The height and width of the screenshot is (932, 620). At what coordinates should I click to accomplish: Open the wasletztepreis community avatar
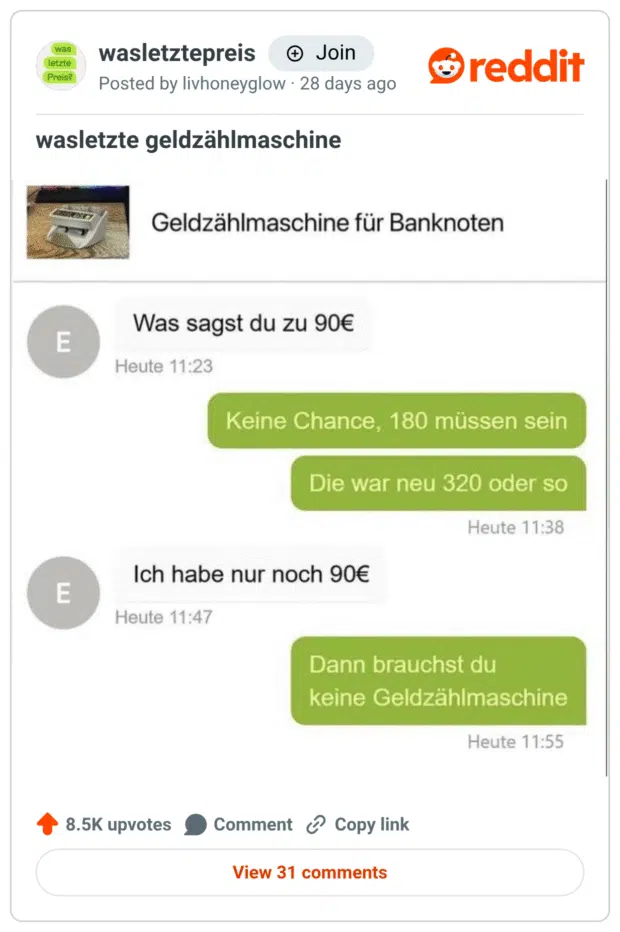pyautogui.click(x=61, y=66)
